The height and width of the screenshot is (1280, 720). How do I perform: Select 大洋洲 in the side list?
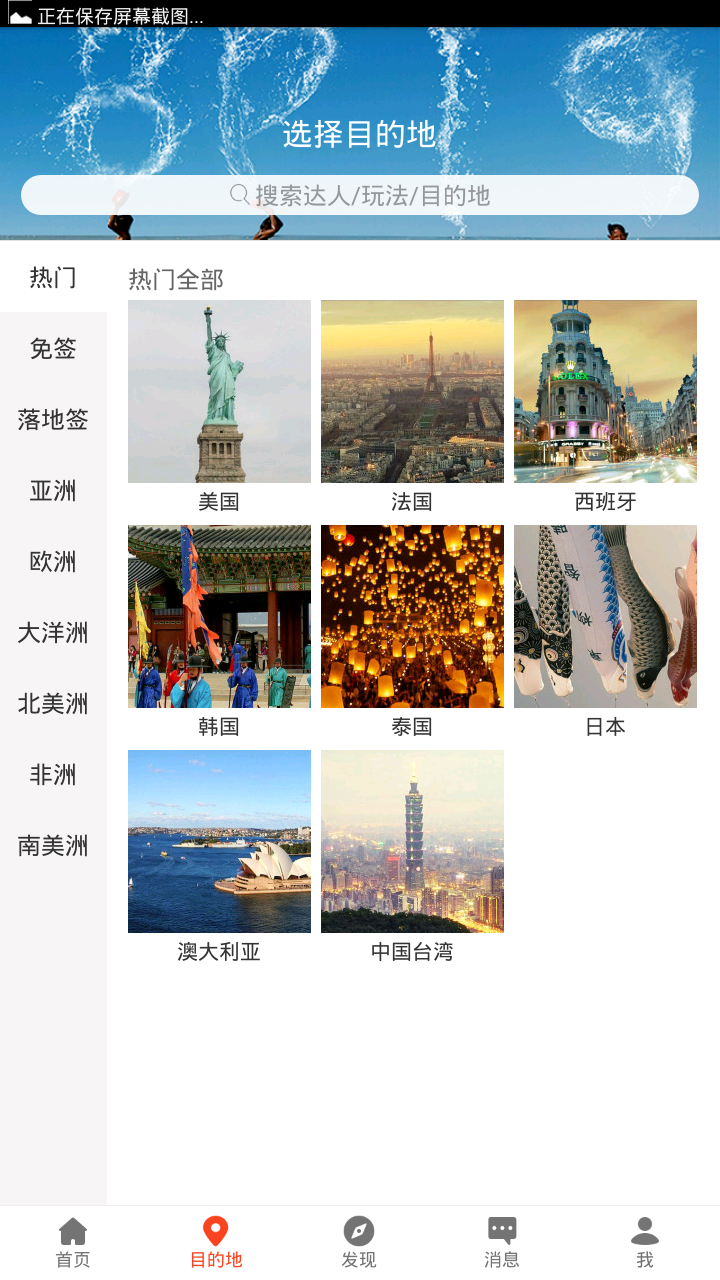pos(53,633)
